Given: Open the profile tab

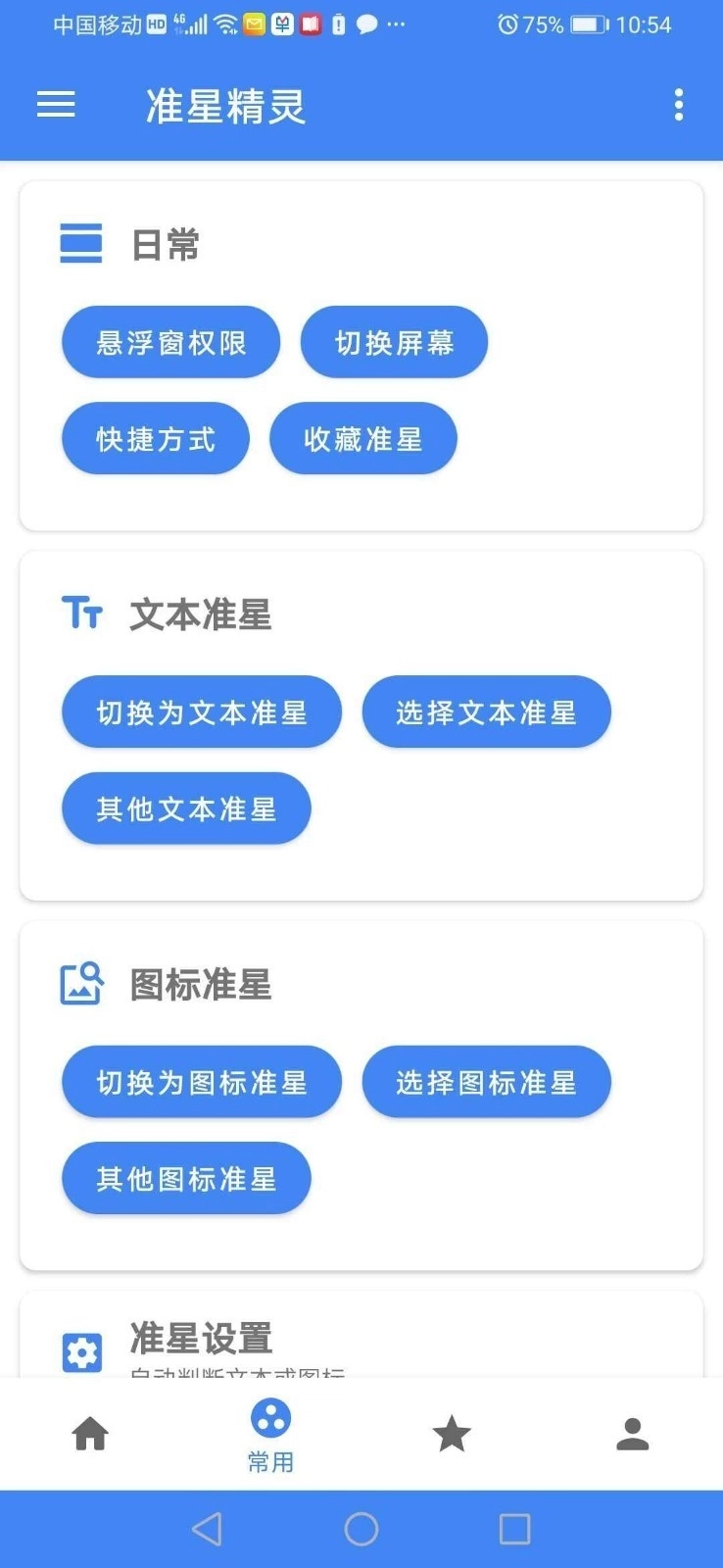Looking at the screenshot, I should click(x=632, y=1434).
